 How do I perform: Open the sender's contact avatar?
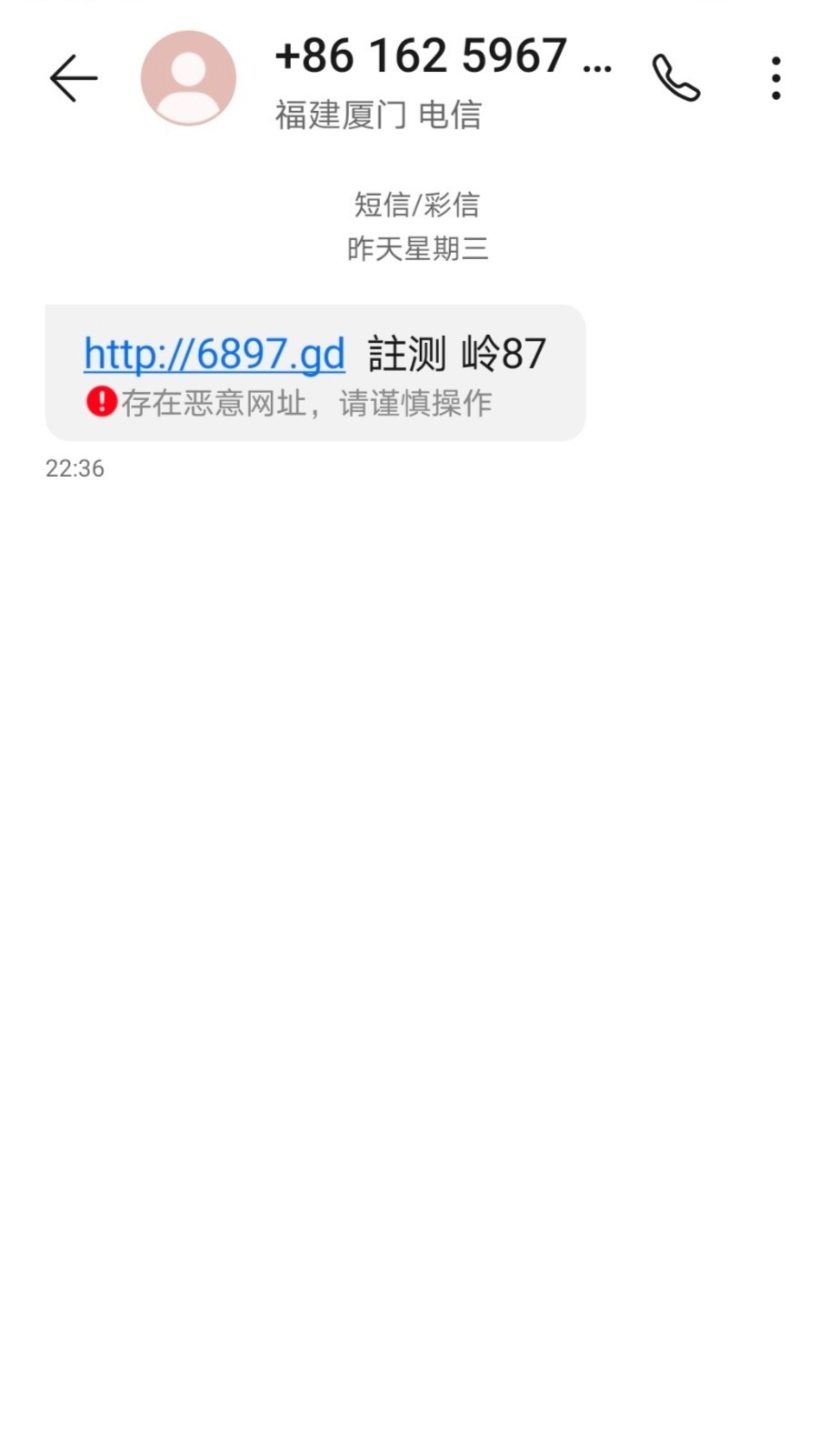pyautogui.click(x=188, y=78)
